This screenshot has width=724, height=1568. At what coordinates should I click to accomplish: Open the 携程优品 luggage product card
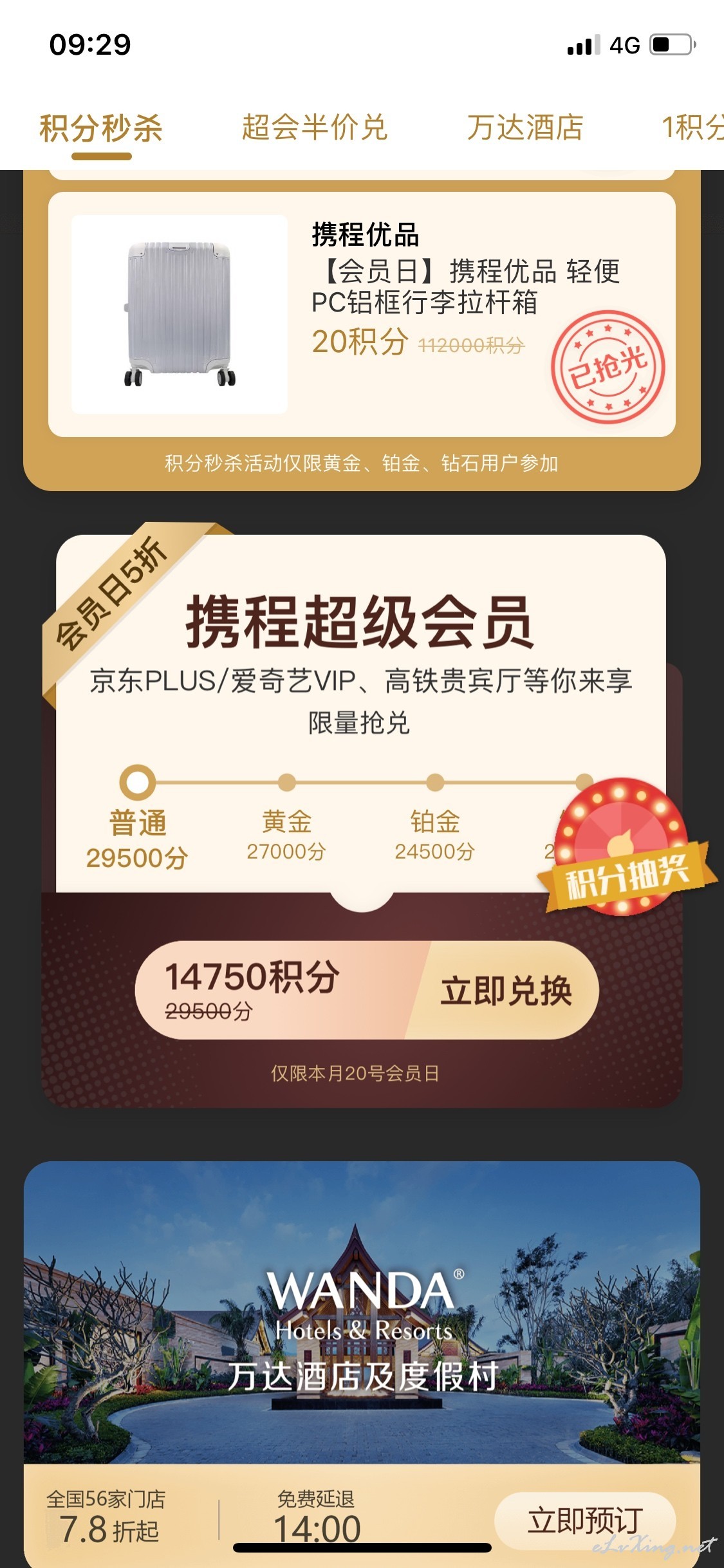point(362,314)
